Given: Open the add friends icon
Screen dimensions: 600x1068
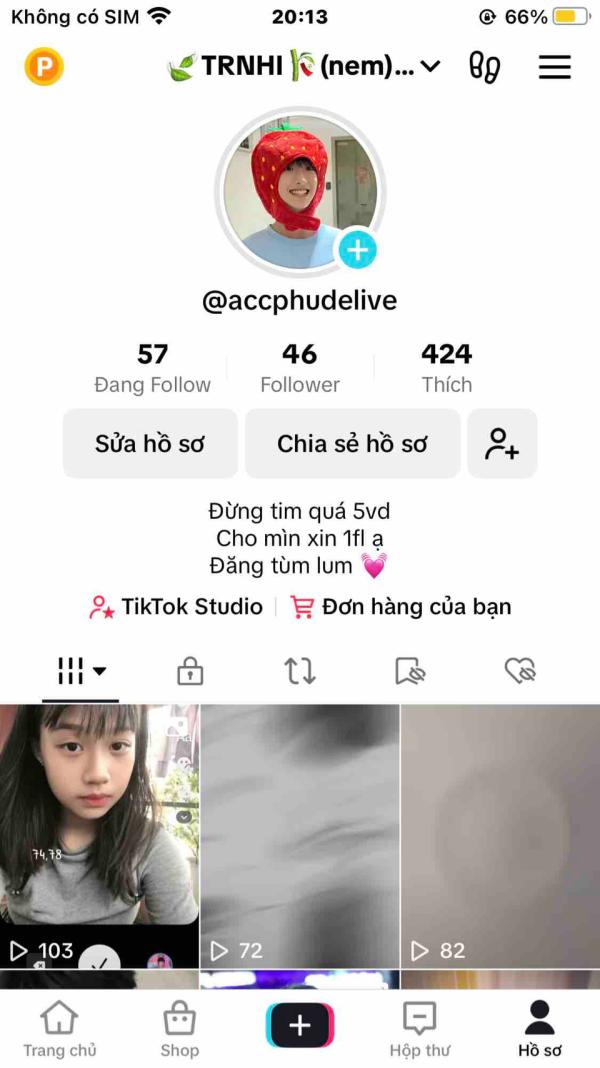Looking at the screenshot, I should 502,443.
